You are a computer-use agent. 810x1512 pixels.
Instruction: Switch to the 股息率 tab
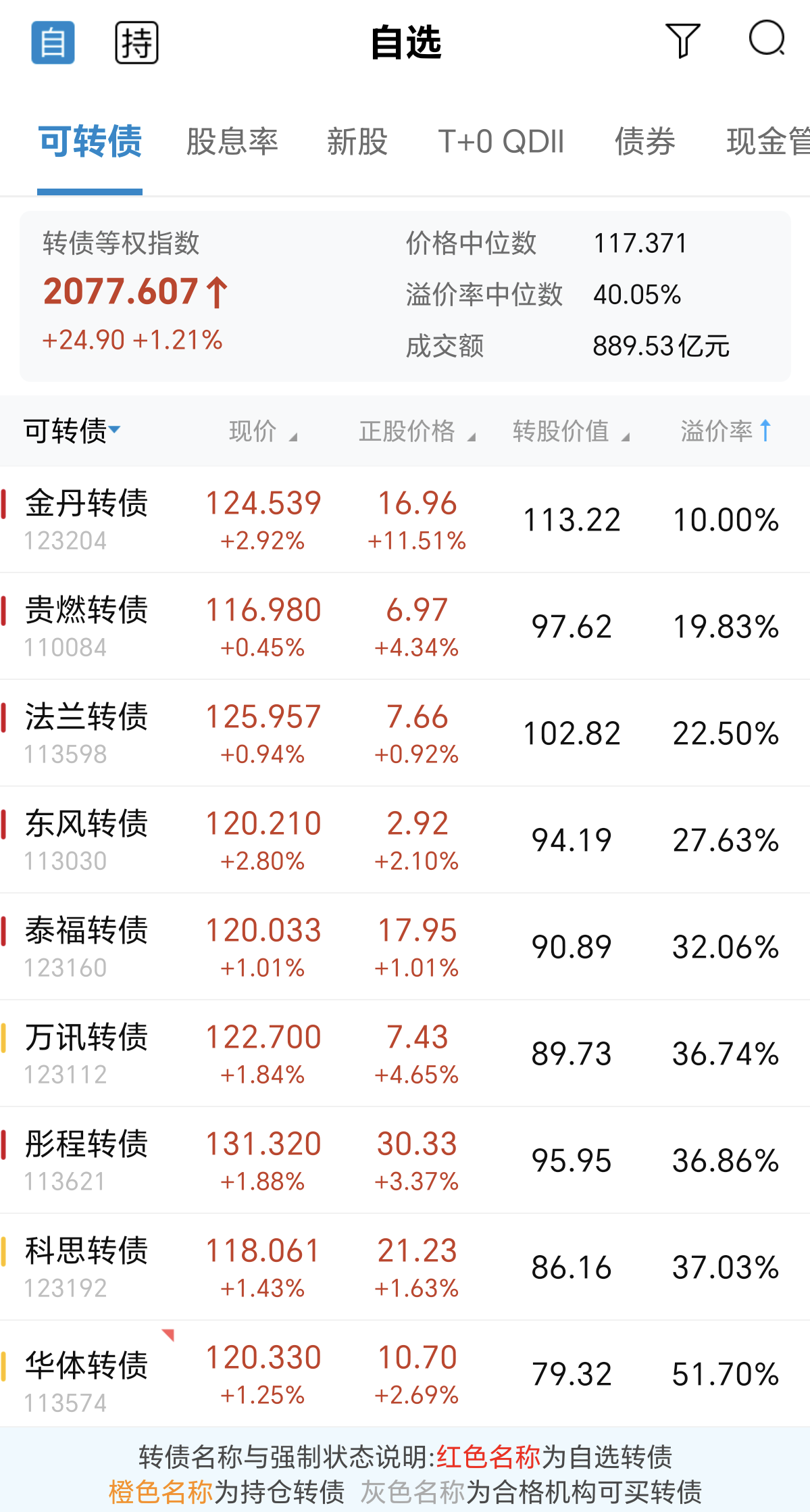(x=232, y=142)
